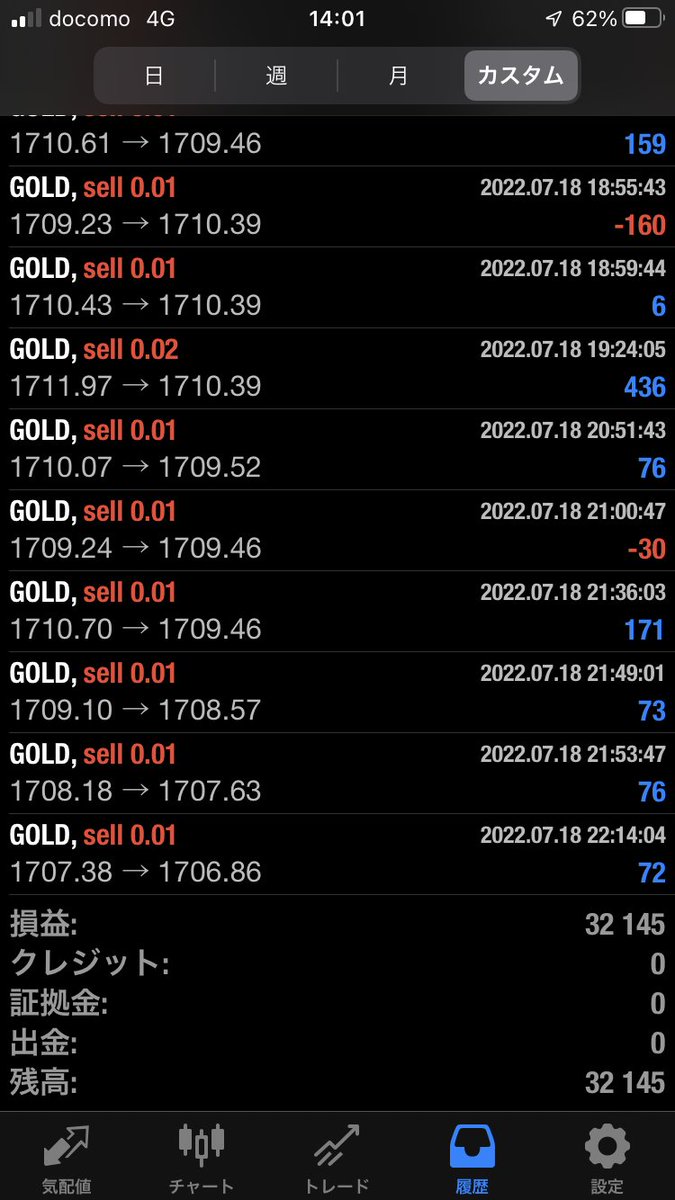Switch to the 日 period filter
The width and height of the screenshot is (675, 1200).
pos(154,76)
